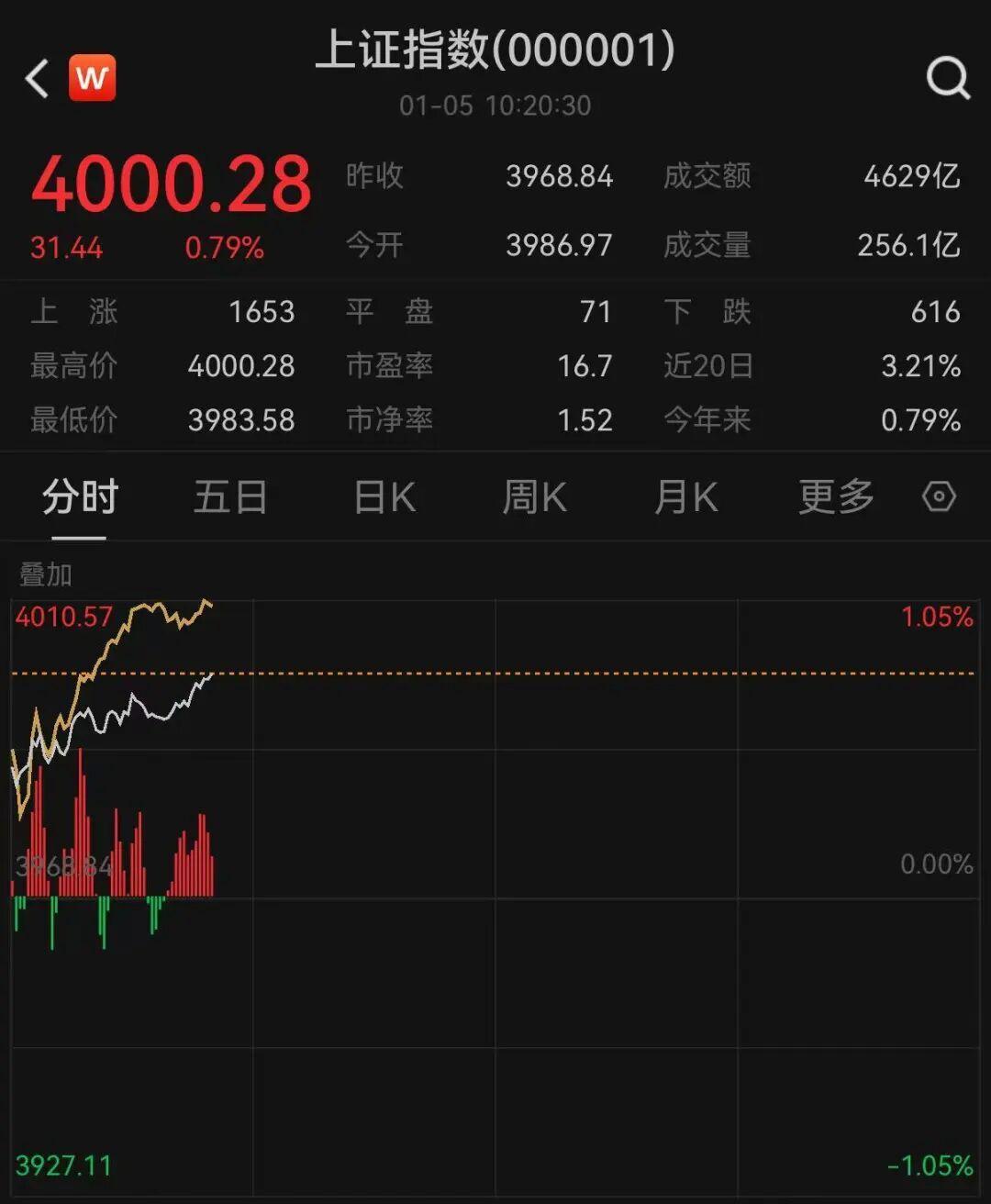The image size is (991, 1204).
Task: Select the 今年来 0.79% statistic
Action: tap(921, 420)
